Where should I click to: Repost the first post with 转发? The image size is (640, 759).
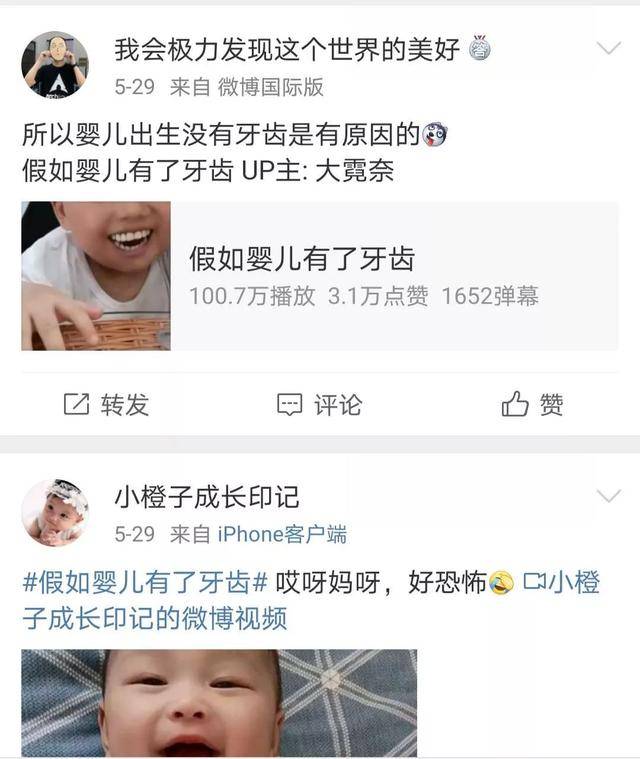(106, 404)
